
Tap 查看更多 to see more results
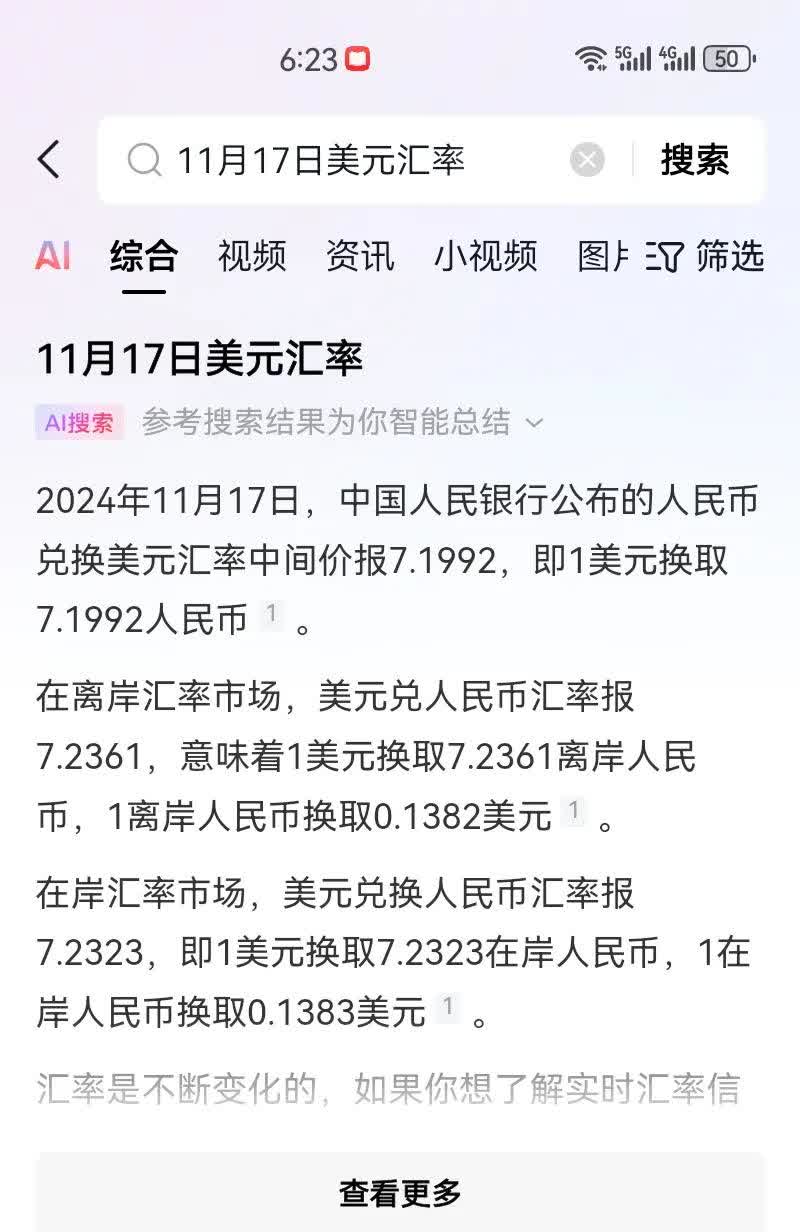point(399,1193)
